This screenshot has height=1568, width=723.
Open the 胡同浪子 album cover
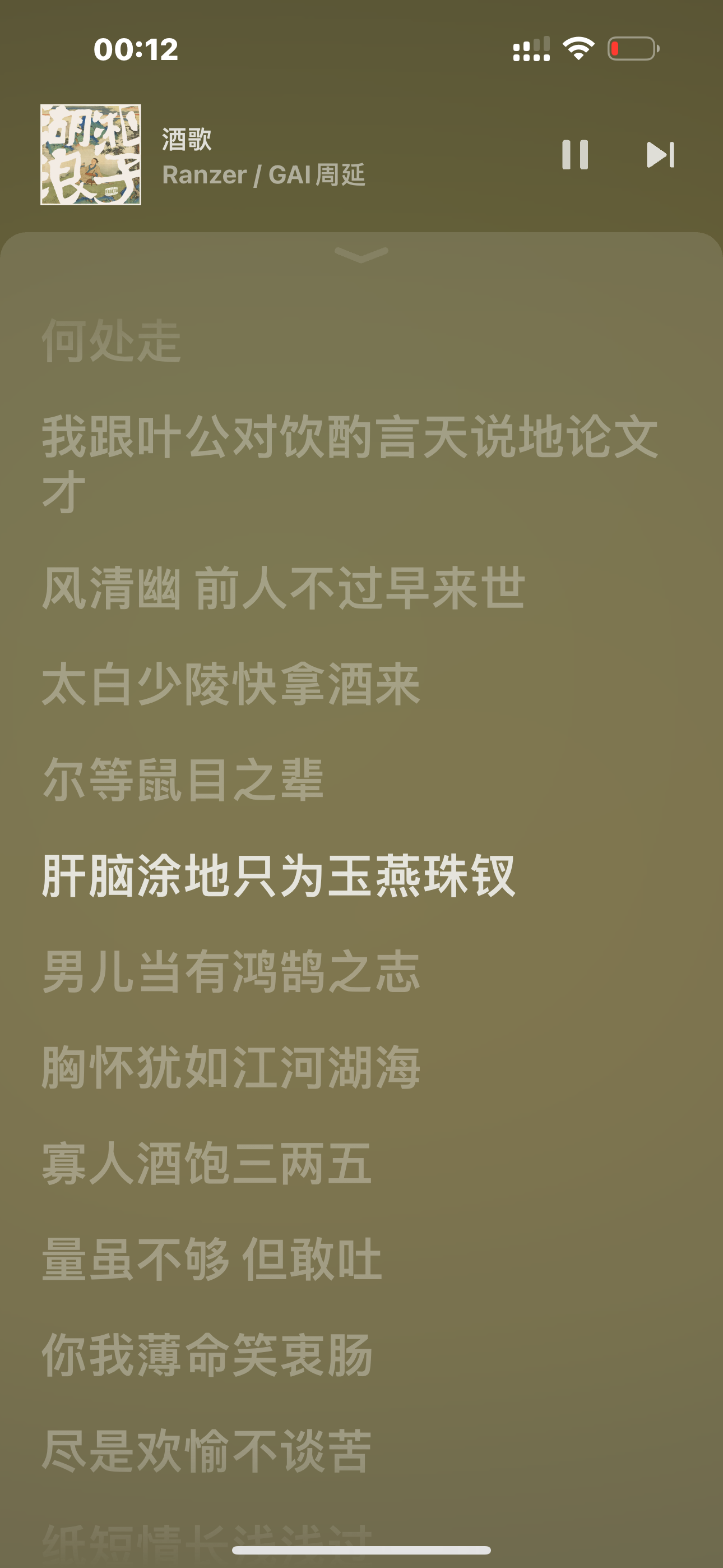[91, 155]
